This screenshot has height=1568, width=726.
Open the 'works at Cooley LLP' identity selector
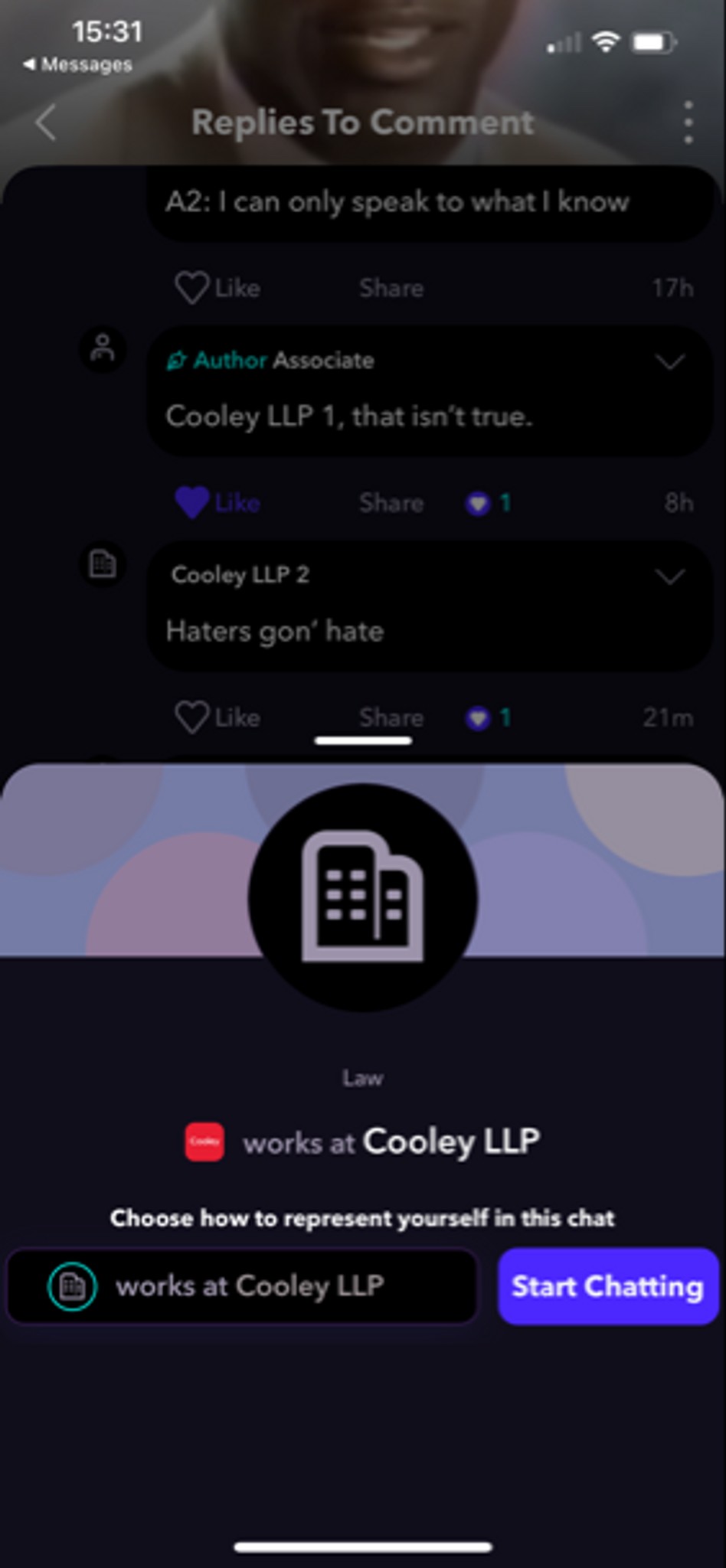242,1287
